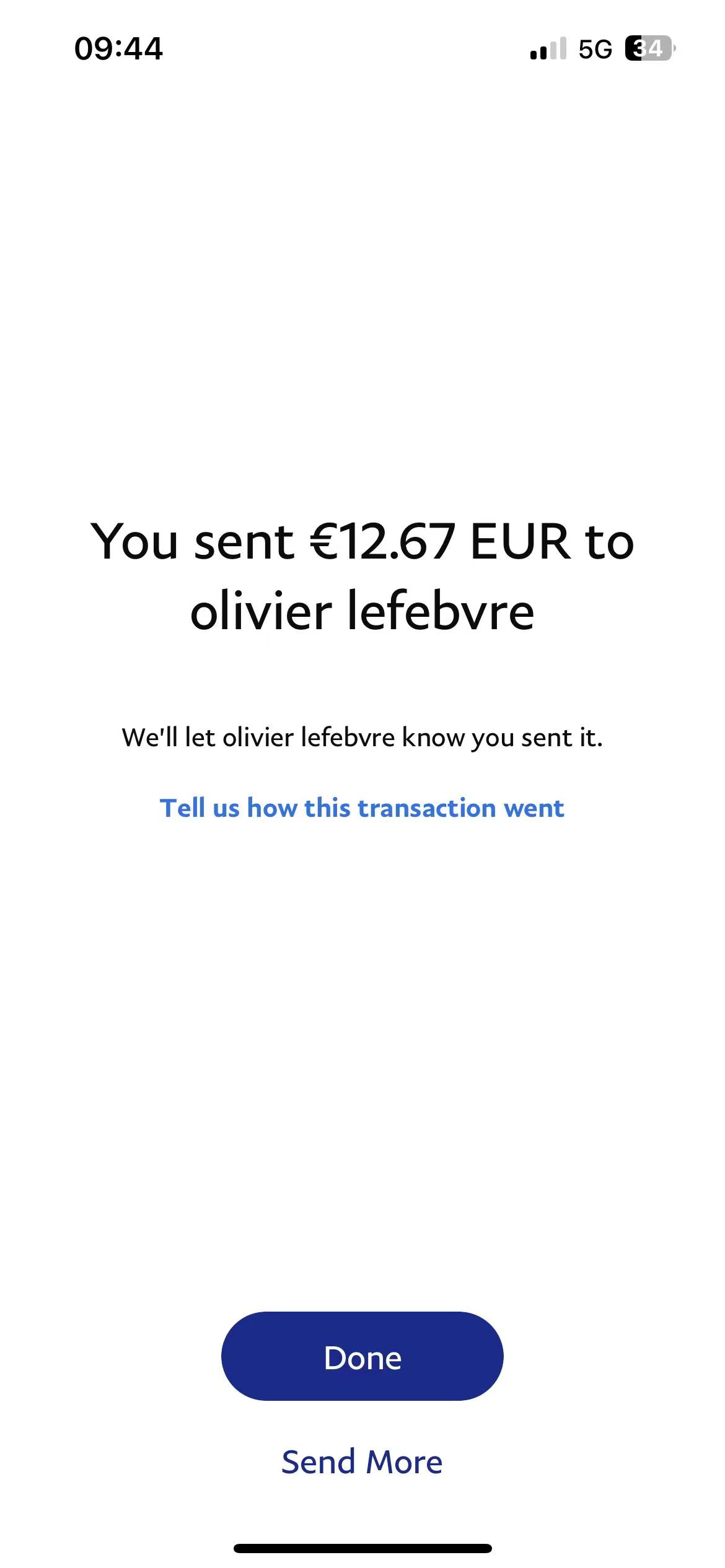Open 'Tell us how this transaction went'
This screenshot has width=725, height=1568.
[362, 808]
